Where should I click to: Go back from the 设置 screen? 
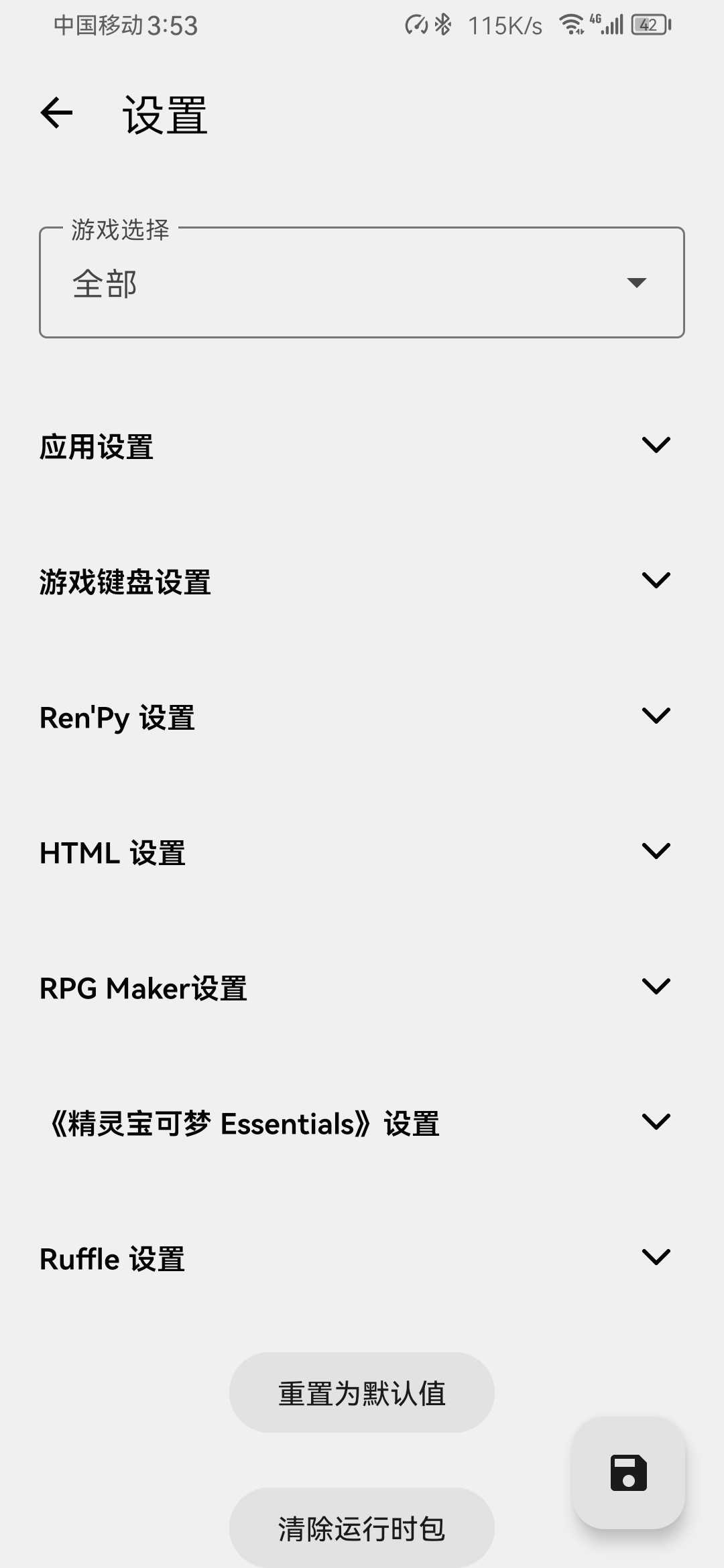57,113
